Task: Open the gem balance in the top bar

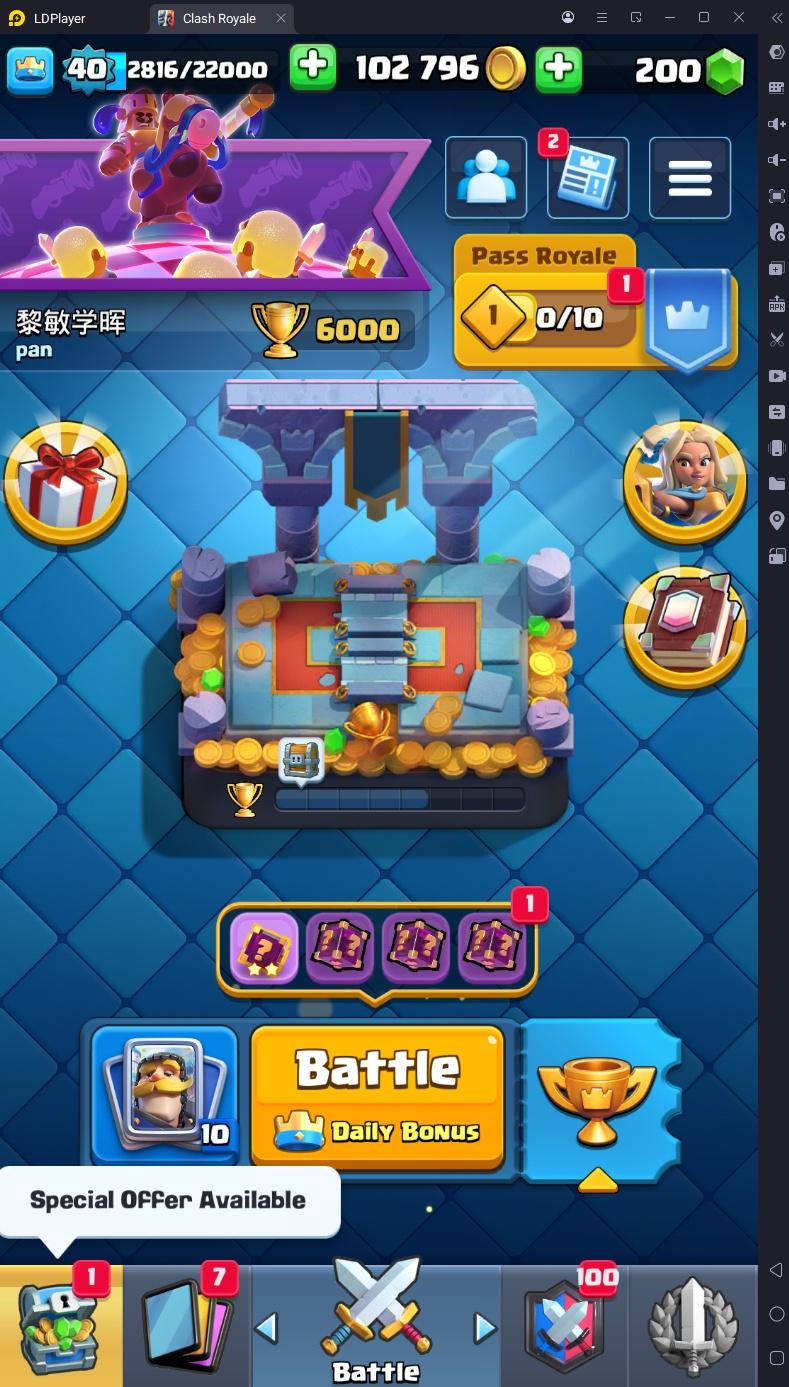Action: [690, 70]
